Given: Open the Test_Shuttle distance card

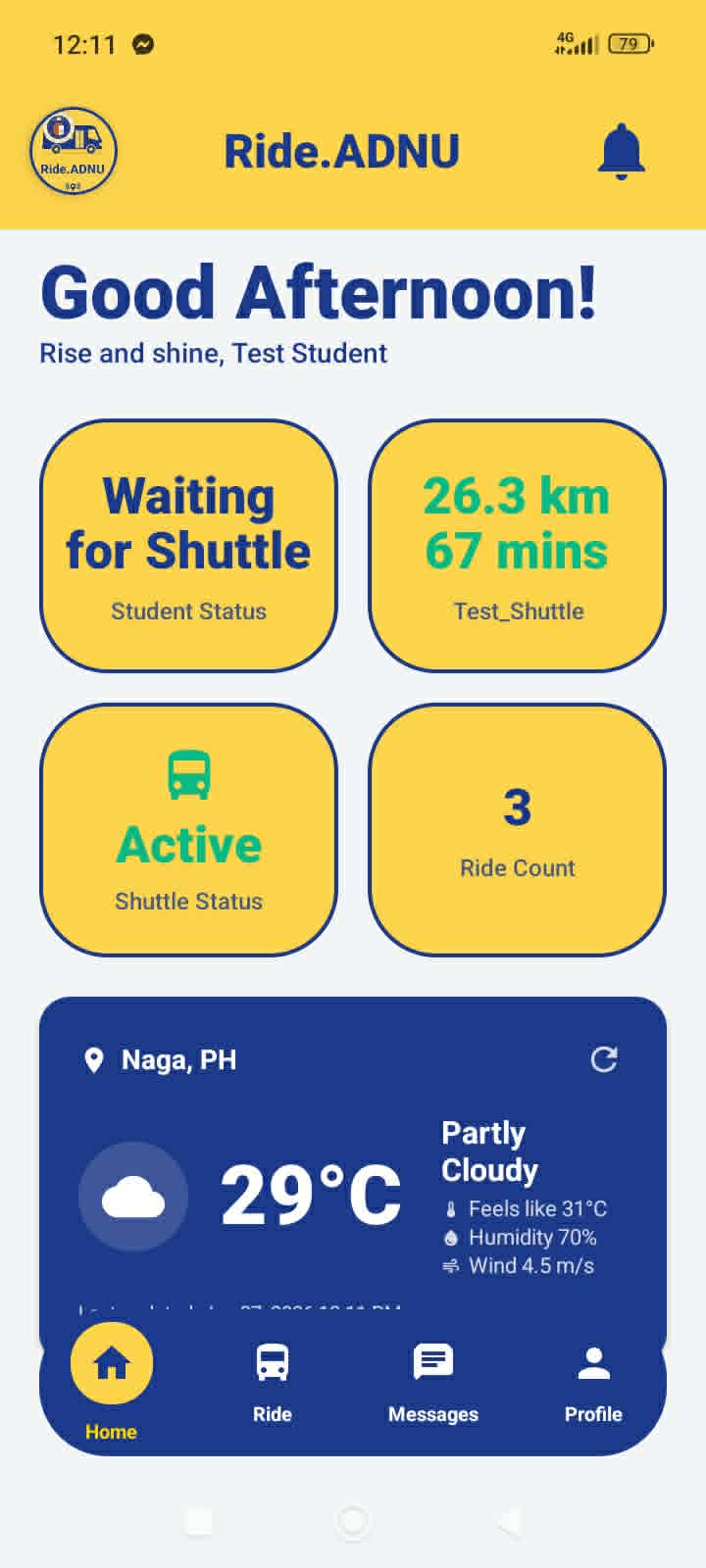Looking at the screenshot, I should pyautogui.click(x=517, y=546).
